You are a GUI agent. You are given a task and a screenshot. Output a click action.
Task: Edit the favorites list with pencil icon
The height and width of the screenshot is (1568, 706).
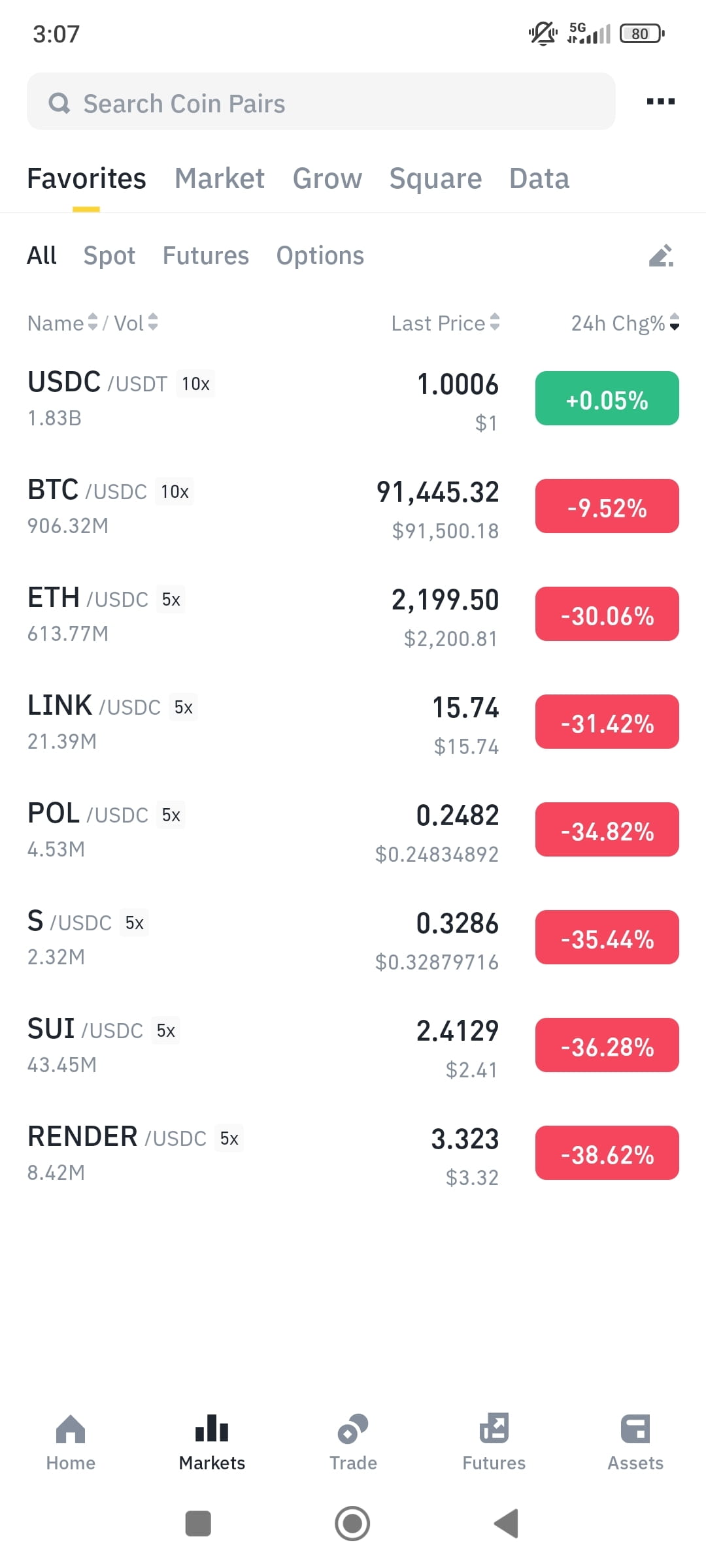tap(661, 255)
